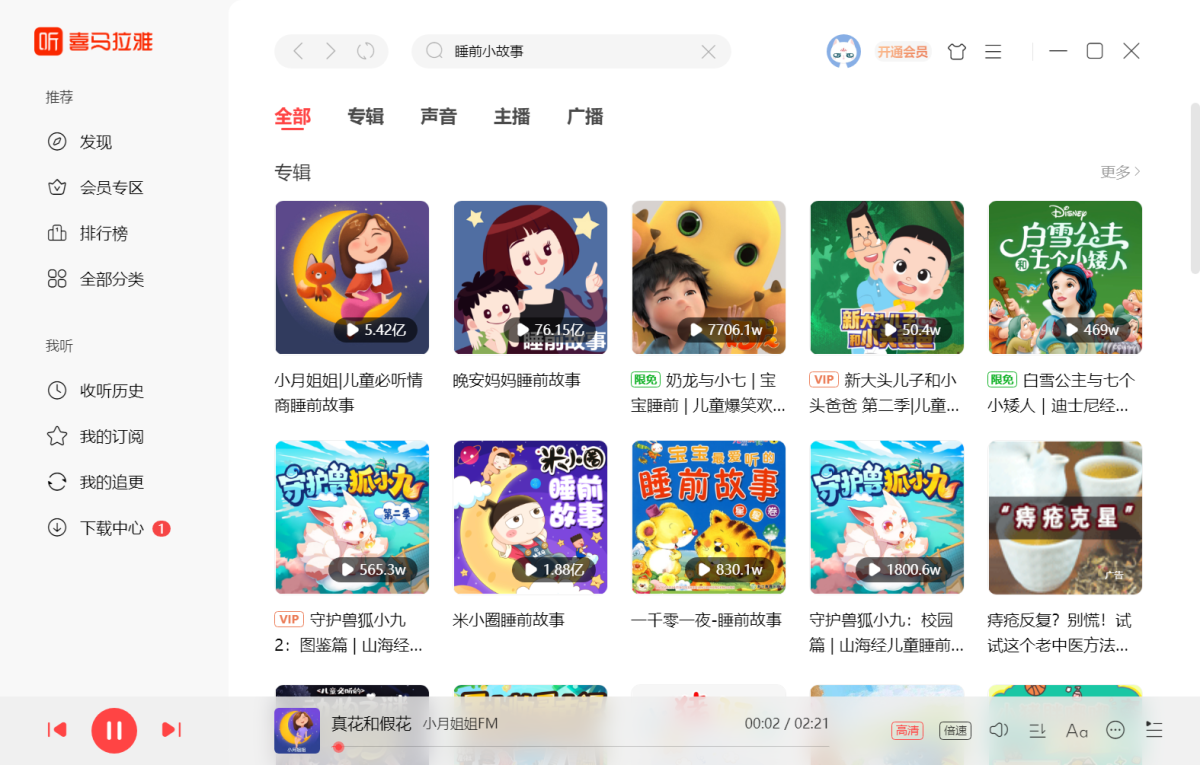The image size is (1200, 765).
Task: Switch to the 专辑 tab
Action: (365, 117)
